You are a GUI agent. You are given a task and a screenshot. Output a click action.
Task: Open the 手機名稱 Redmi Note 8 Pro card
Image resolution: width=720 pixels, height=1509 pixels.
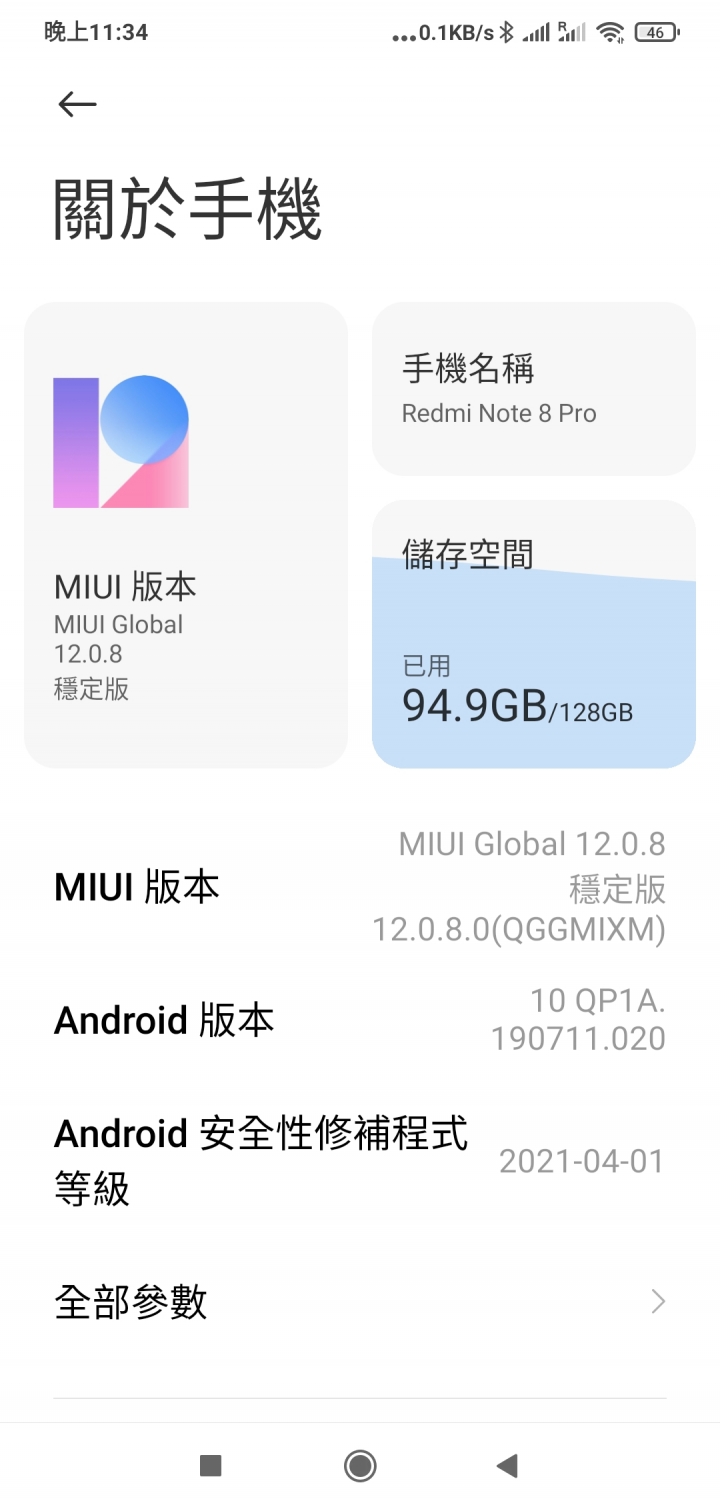click(x=534, y=389)
